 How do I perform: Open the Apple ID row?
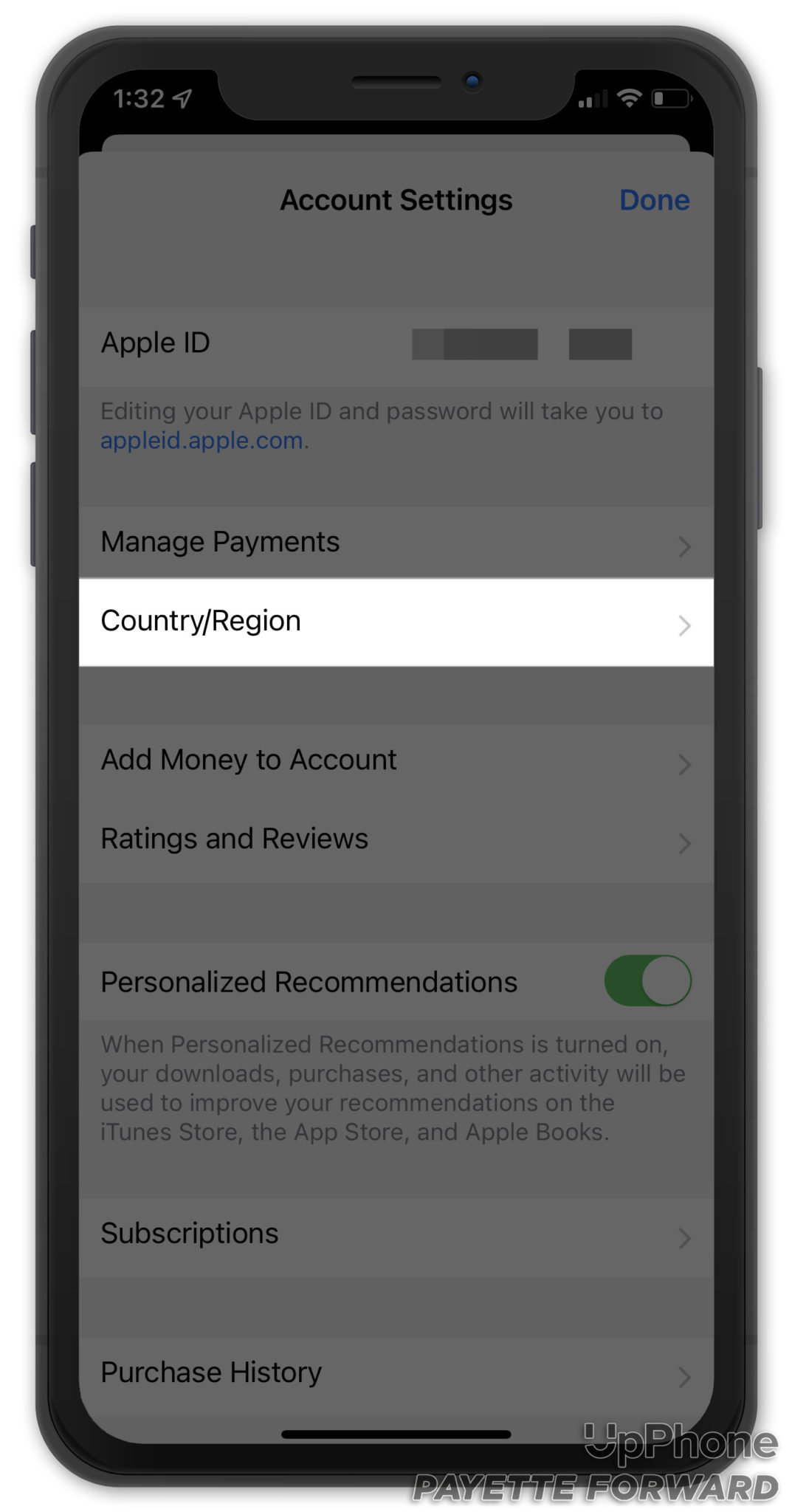396,343
